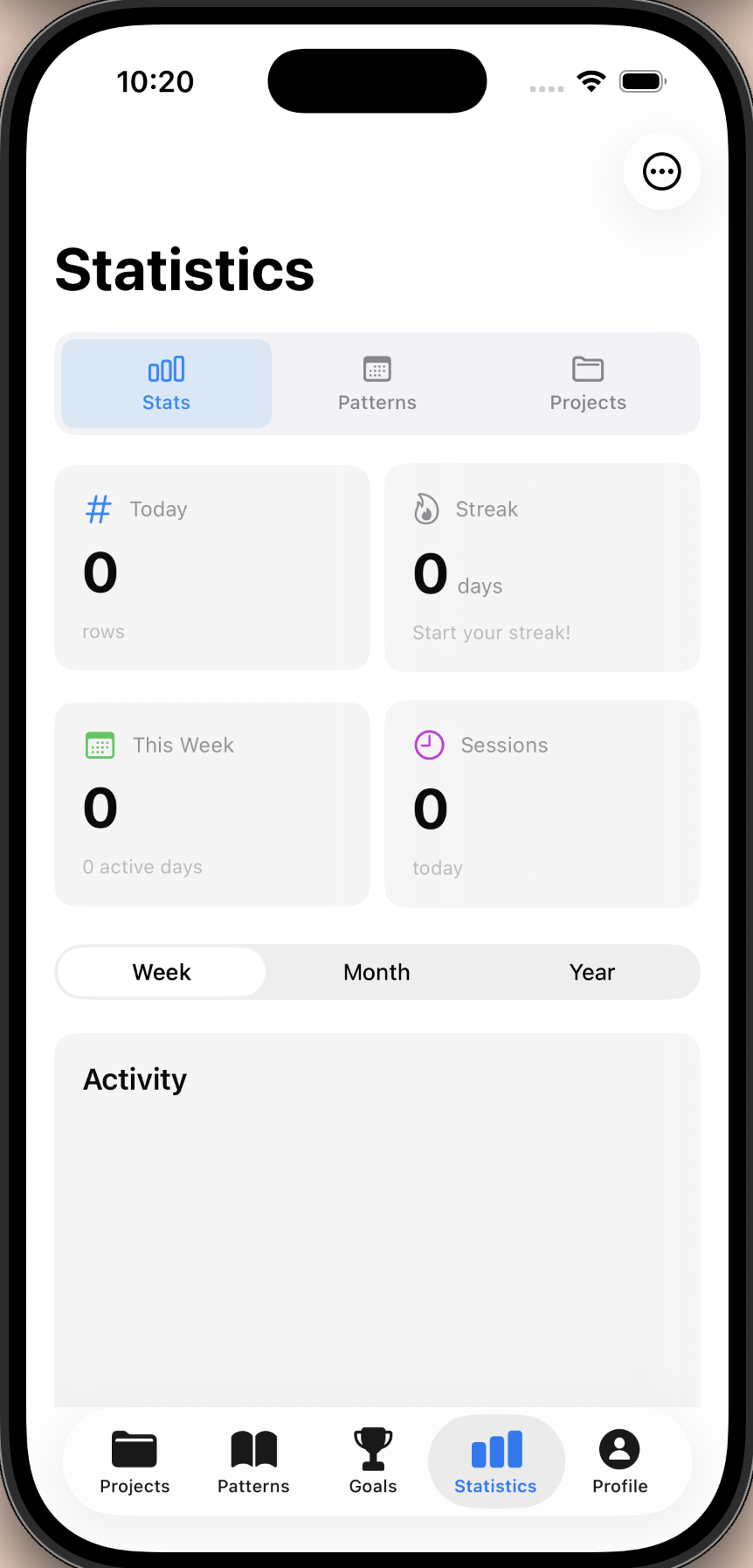Select the Stats segment
The height and width of the screenshot is (1568, 753).
[166, 384]
